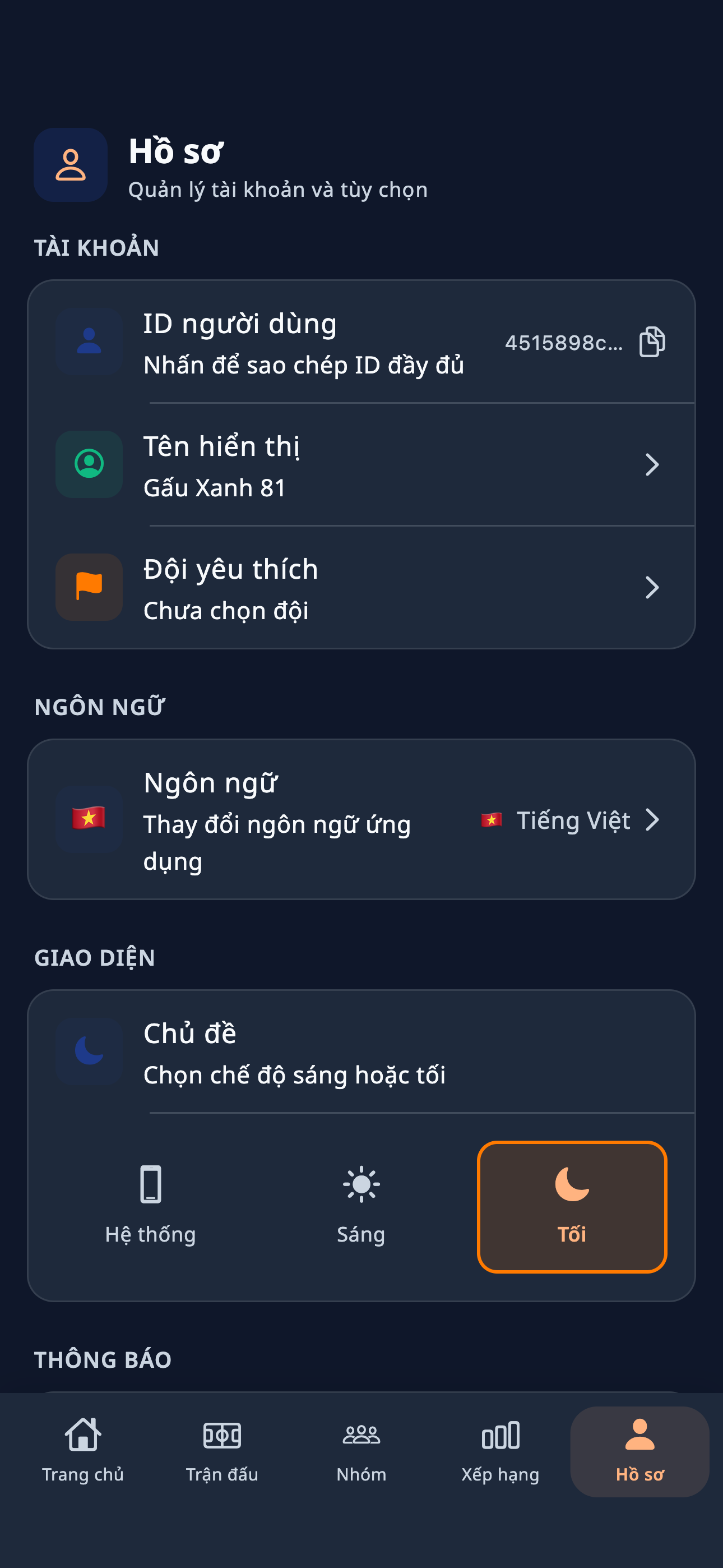Viewport: 723px width, 1568px height.
Task: Expand the Tên hiển thị row chevron
Action: click(652, 464)
